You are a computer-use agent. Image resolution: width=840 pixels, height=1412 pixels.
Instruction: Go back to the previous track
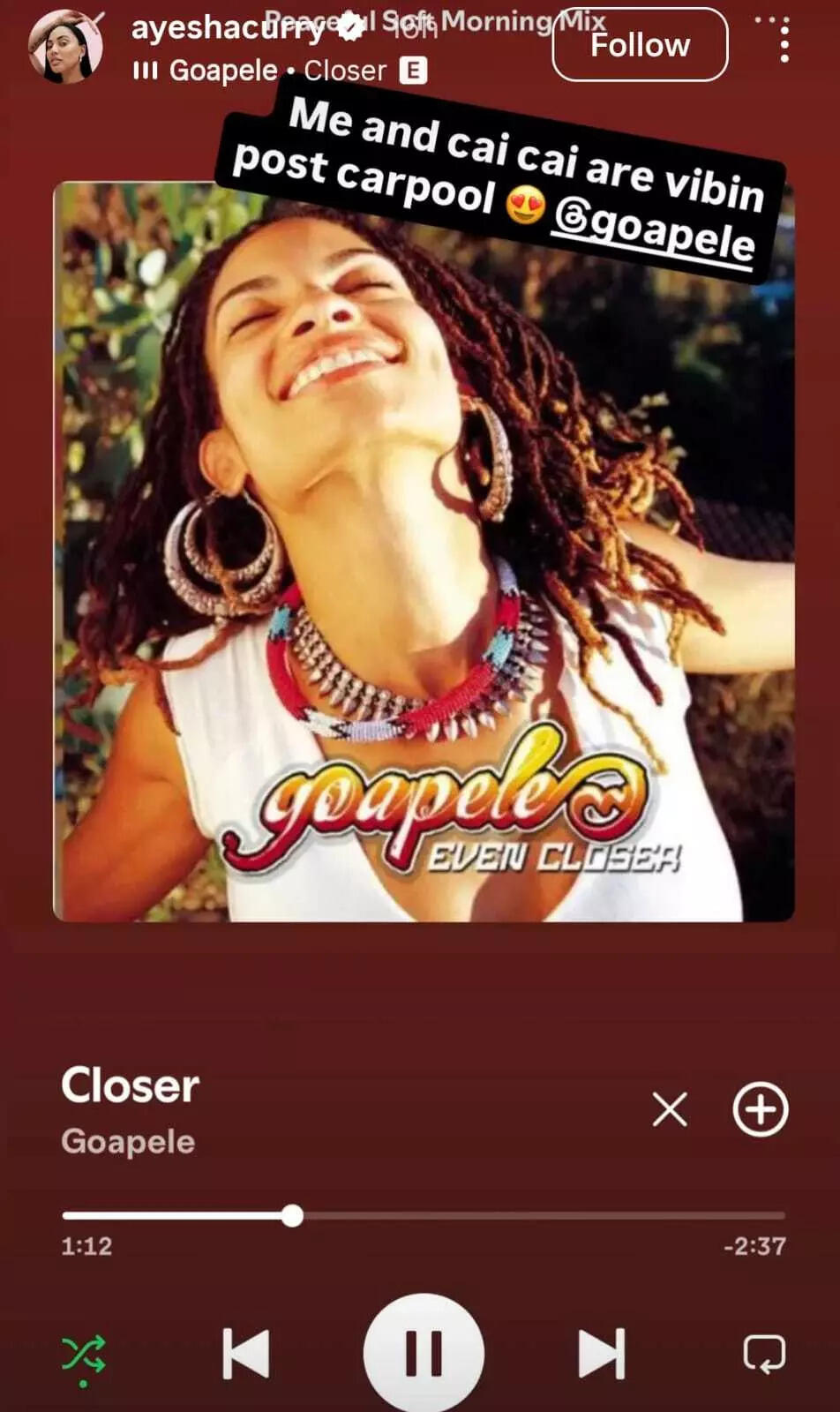(x=246, y=1352)
